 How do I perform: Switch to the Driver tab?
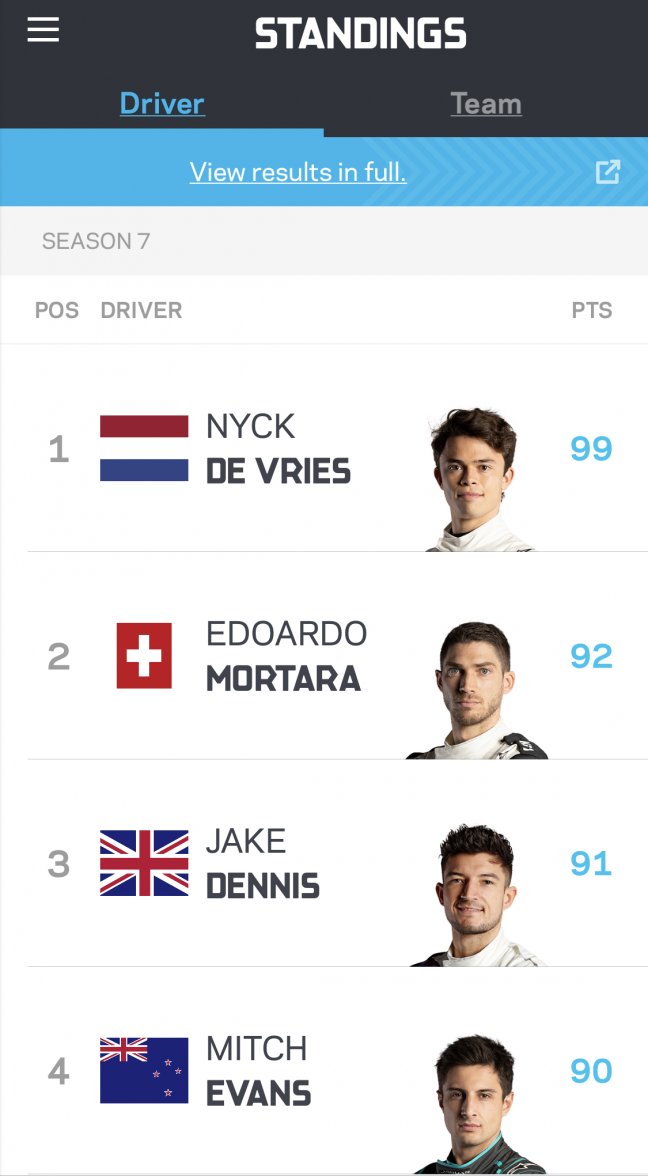click(x=162, y=103)
